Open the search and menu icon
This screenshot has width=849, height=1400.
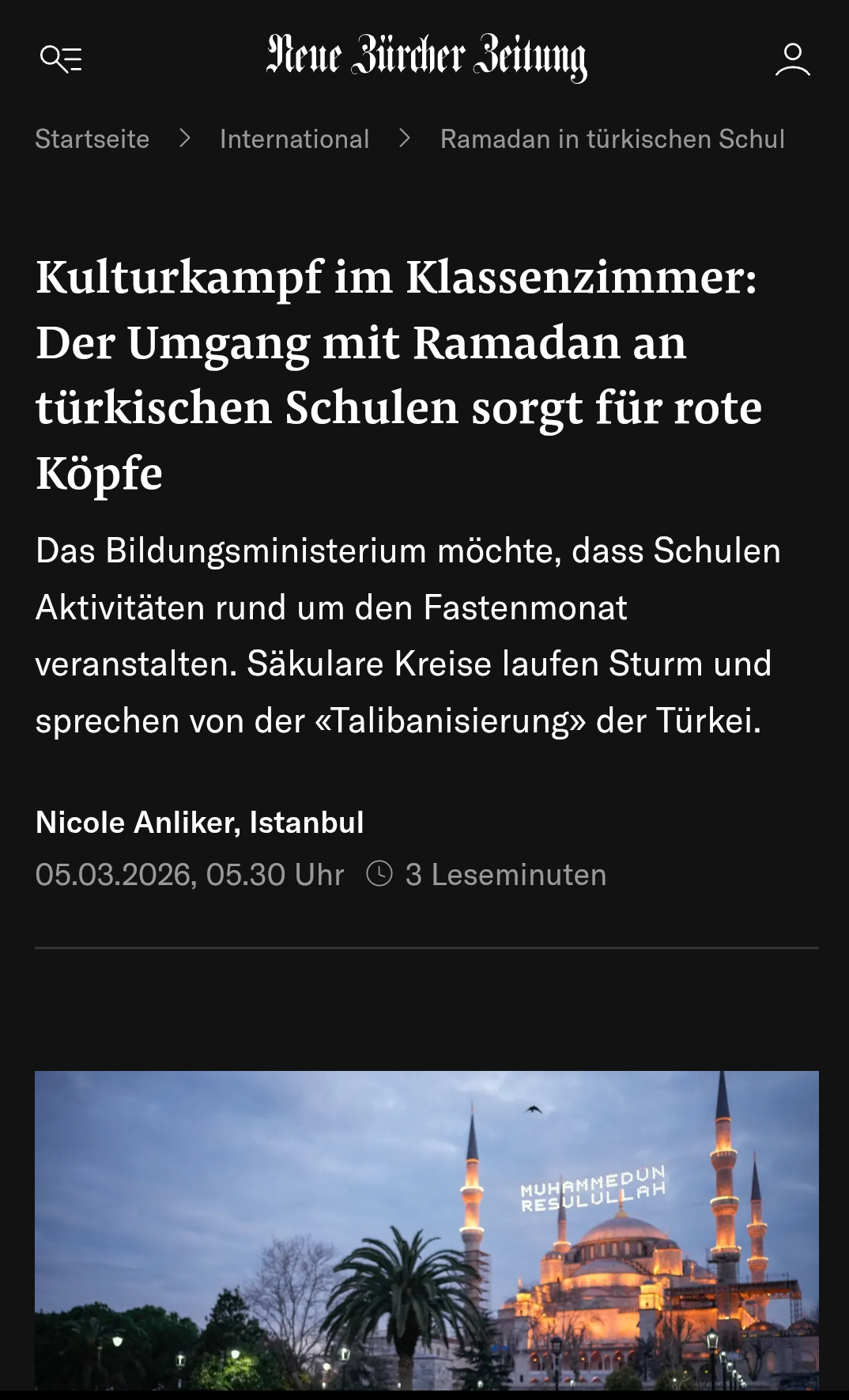(x=61, y=59)
